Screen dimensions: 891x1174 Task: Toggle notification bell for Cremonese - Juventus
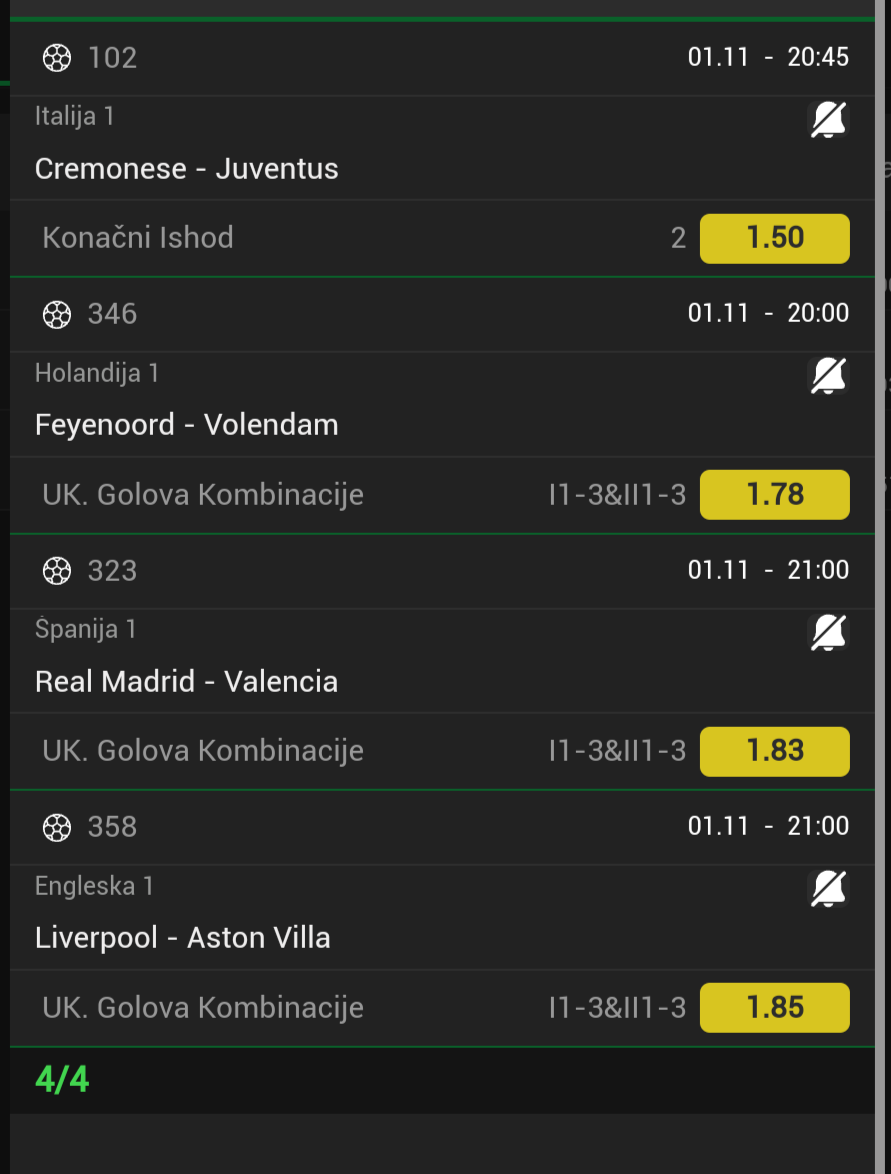pos(828,121)
